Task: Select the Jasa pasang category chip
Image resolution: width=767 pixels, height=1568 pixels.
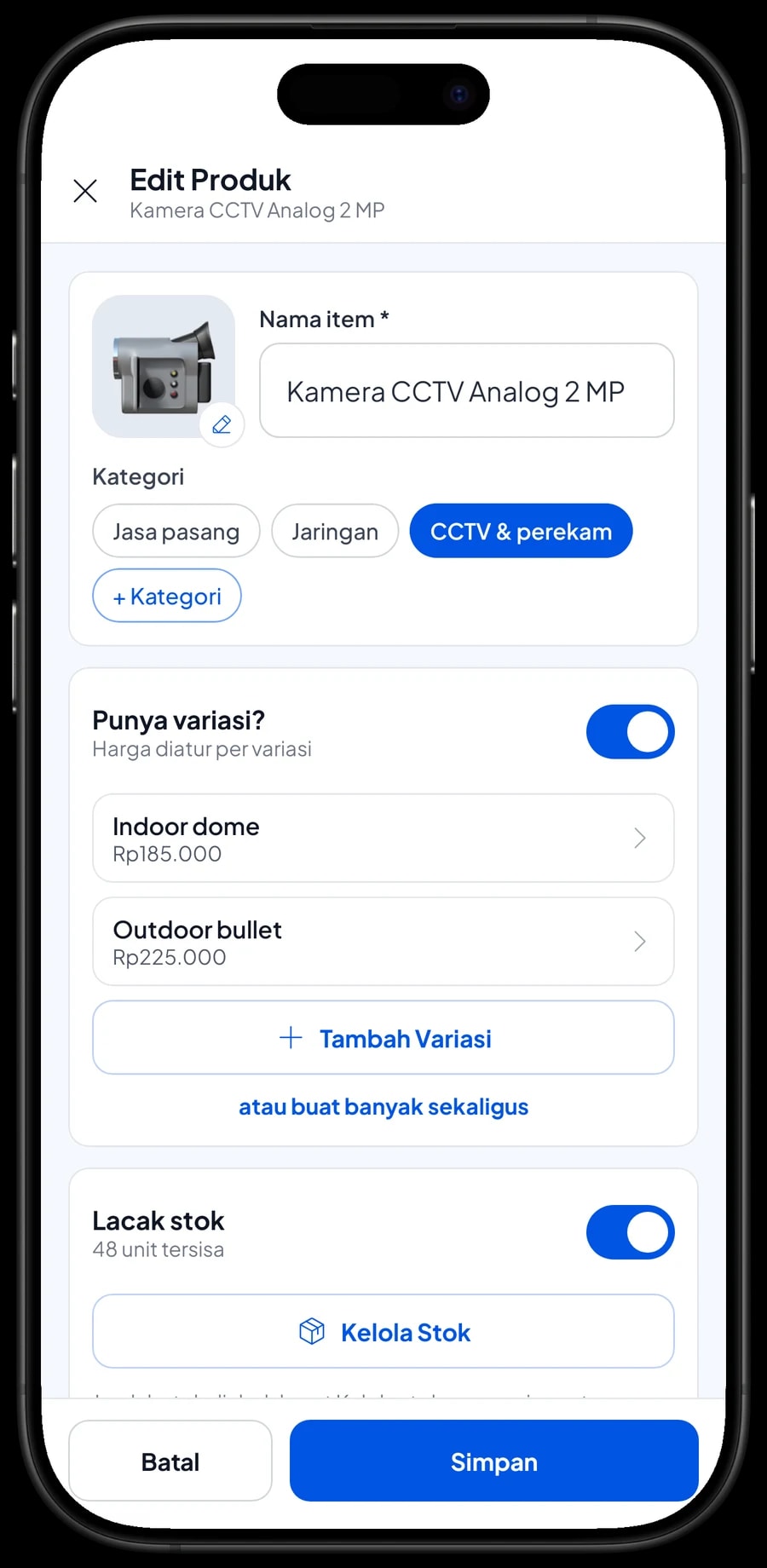Action: click(176, 531)
